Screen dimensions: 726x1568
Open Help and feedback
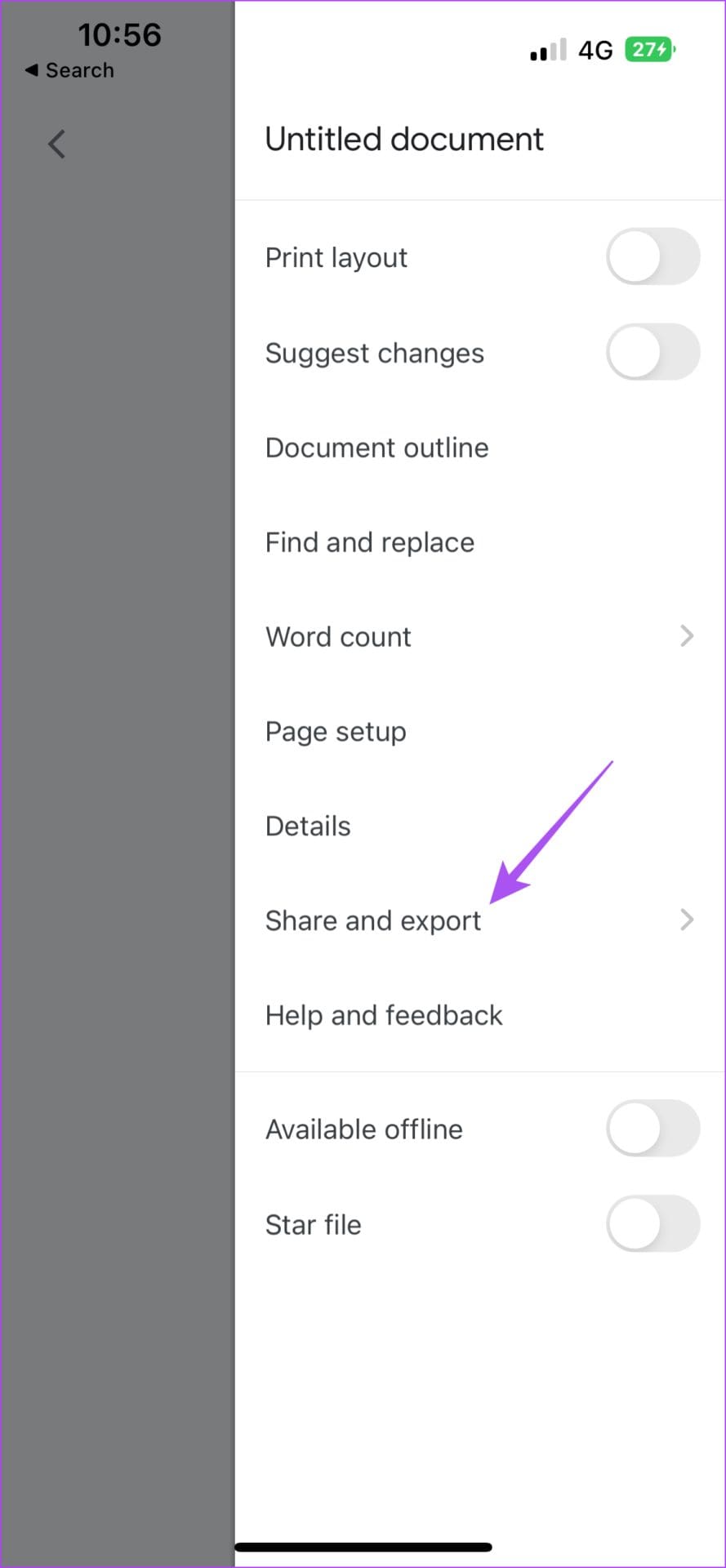[x=479, y=1016]
